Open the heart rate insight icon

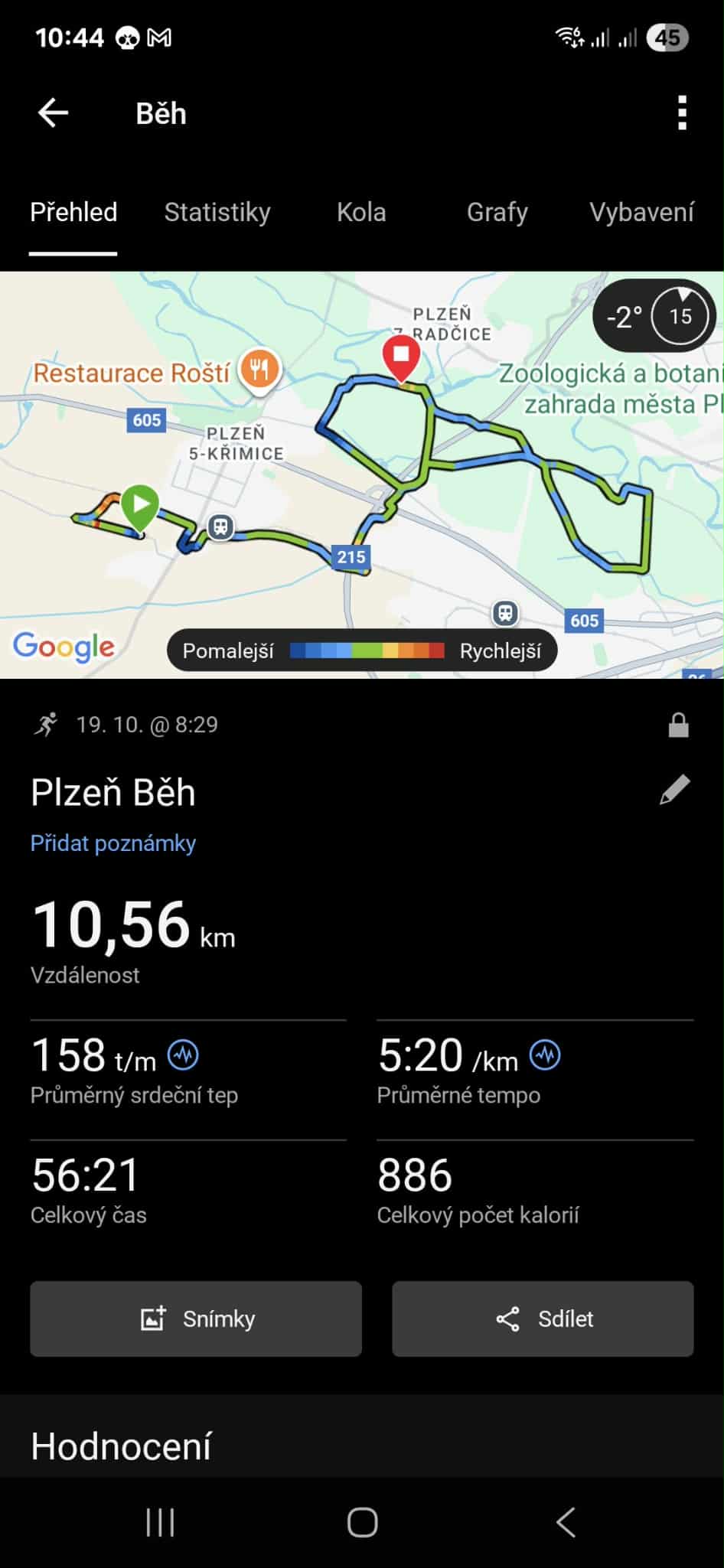(184, 1055)
